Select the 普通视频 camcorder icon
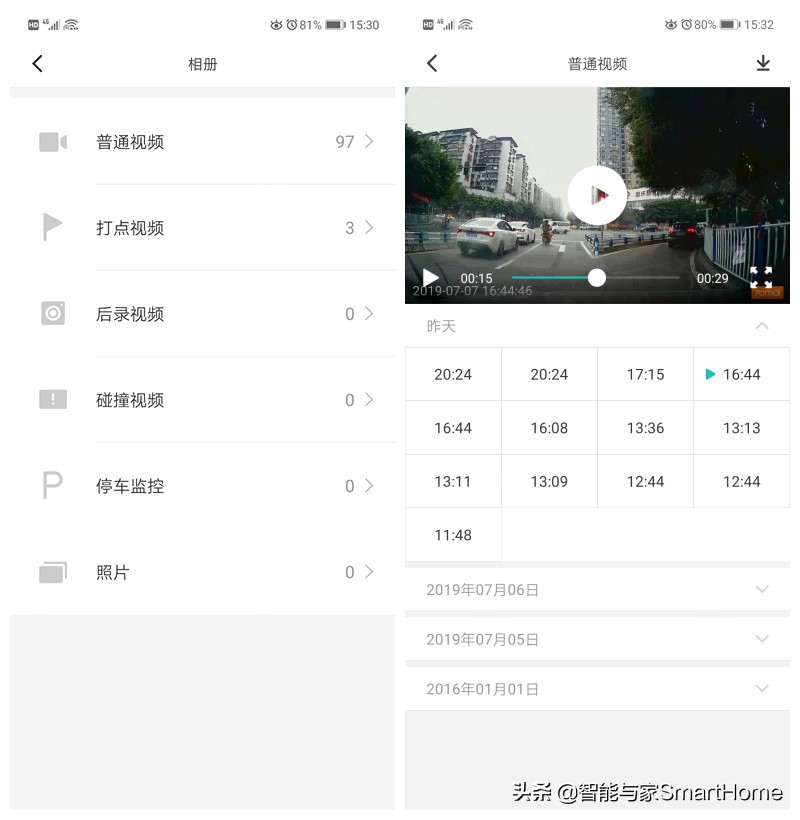 click(50, 142)
